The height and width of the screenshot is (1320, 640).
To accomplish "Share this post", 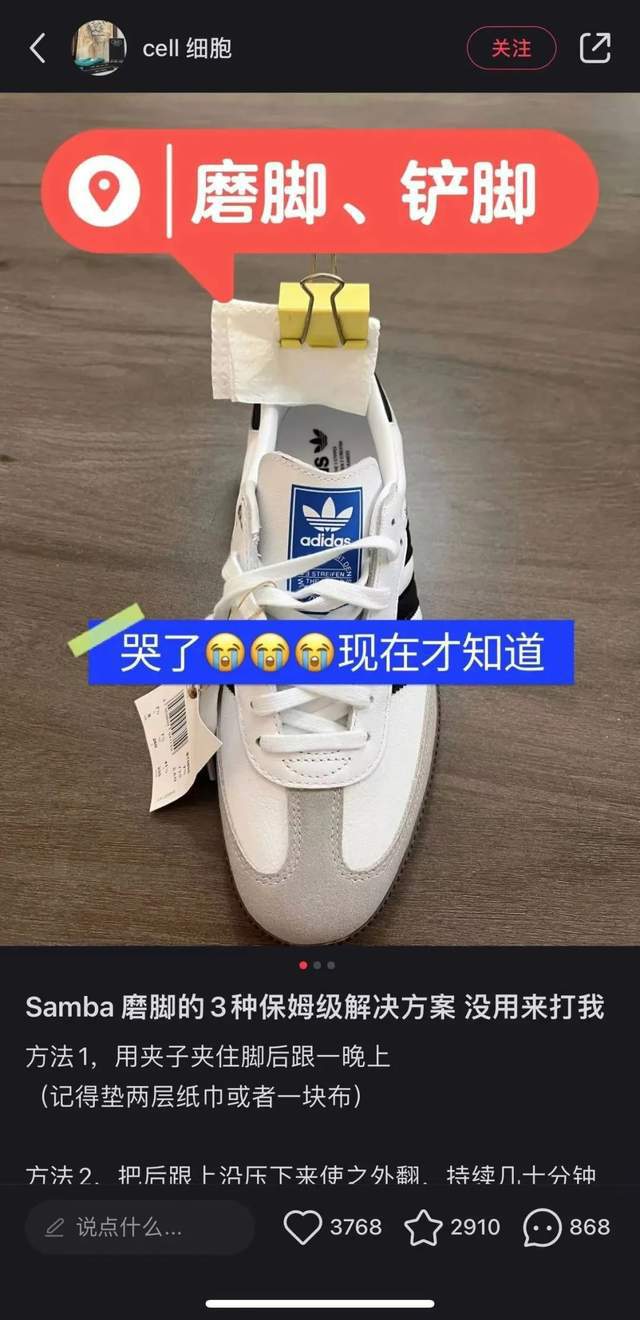I will 595,48.
